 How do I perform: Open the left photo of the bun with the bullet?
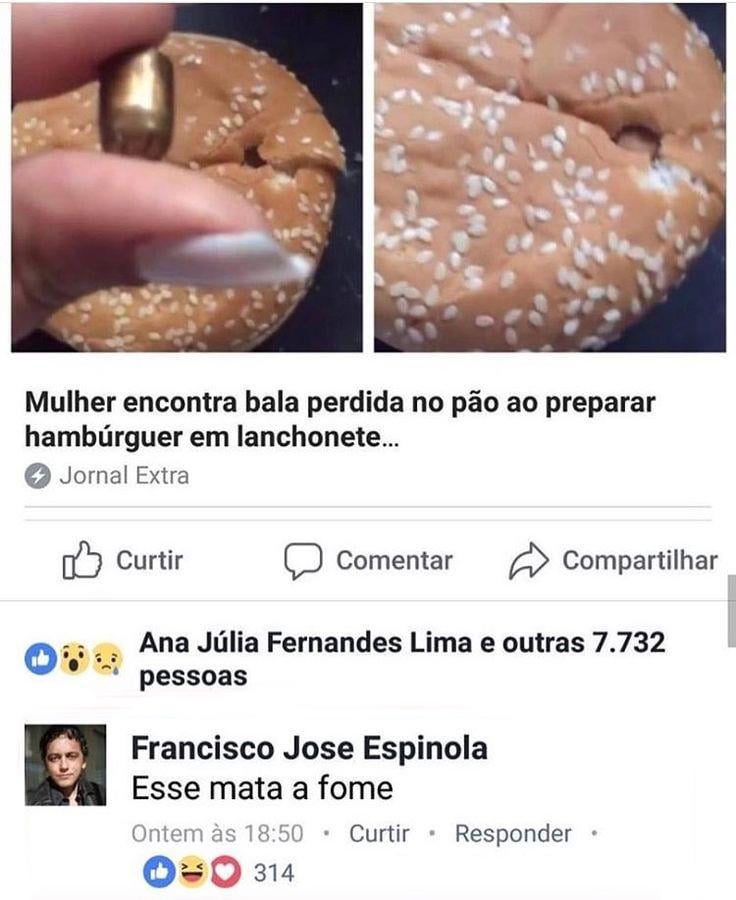187,177
